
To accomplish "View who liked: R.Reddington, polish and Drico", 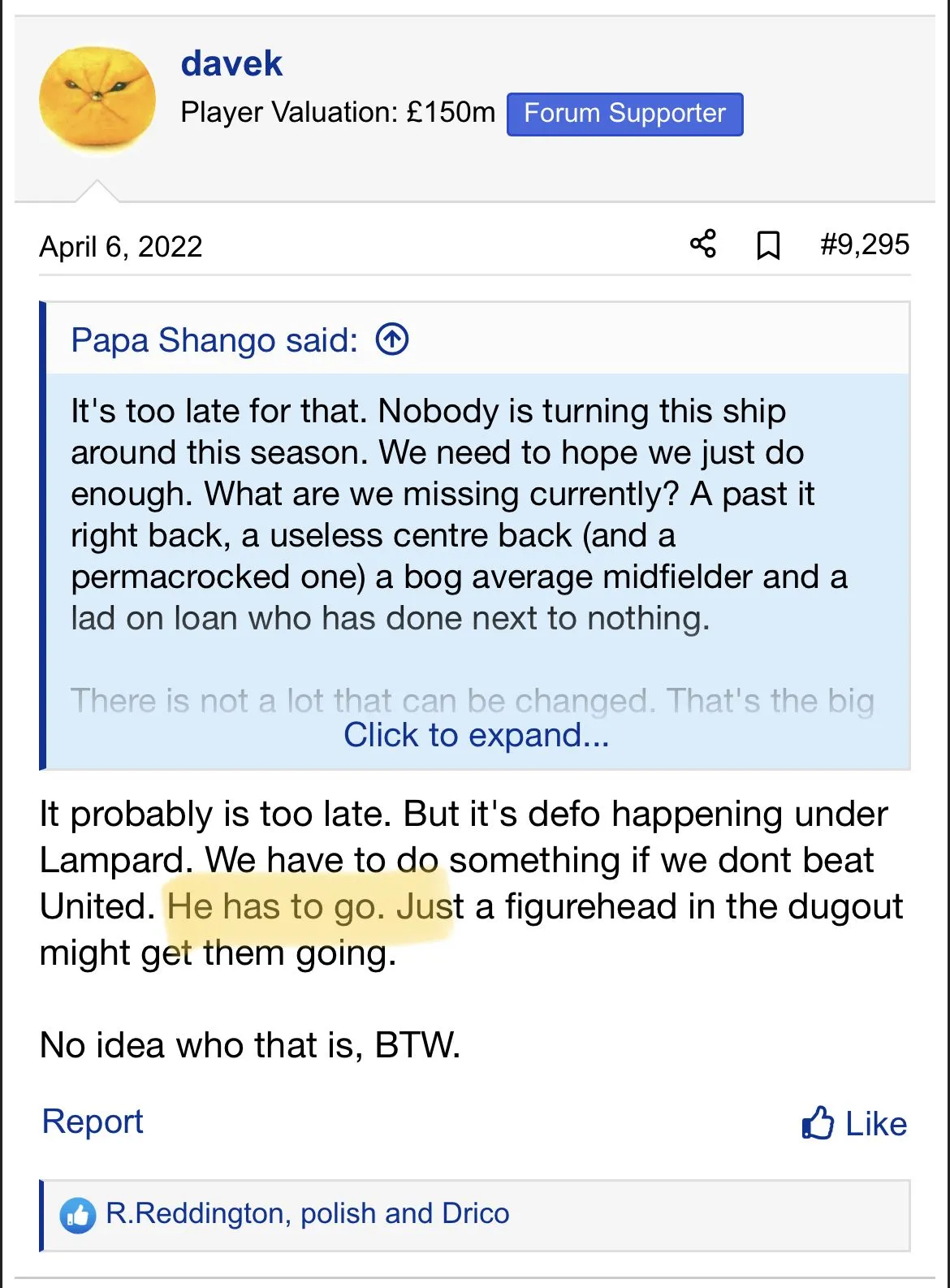I will pos(307,1213).
